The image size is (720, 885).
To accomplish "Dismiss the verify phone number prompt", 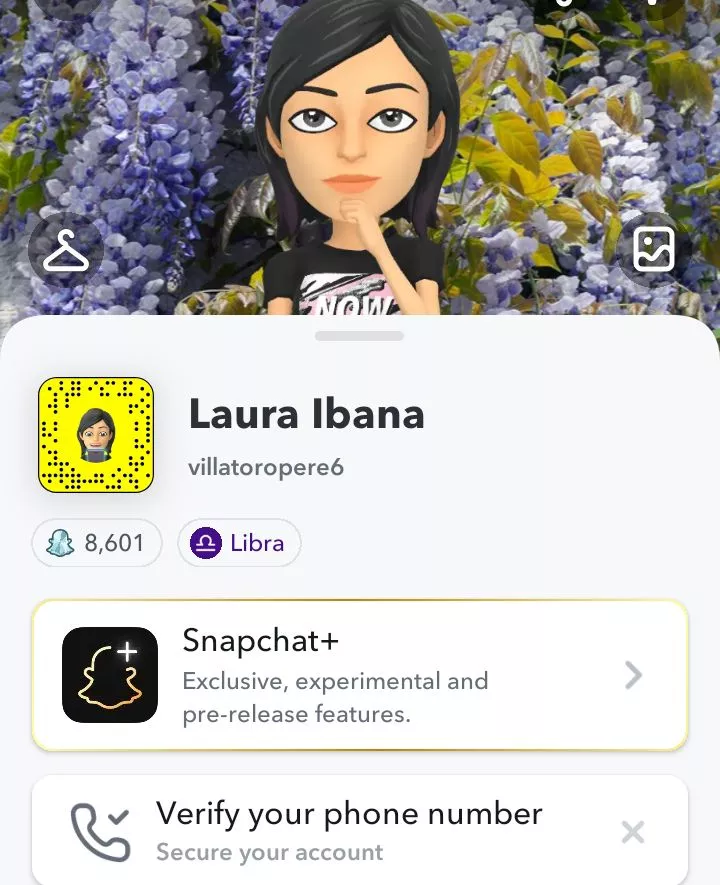I will (632, 832).
